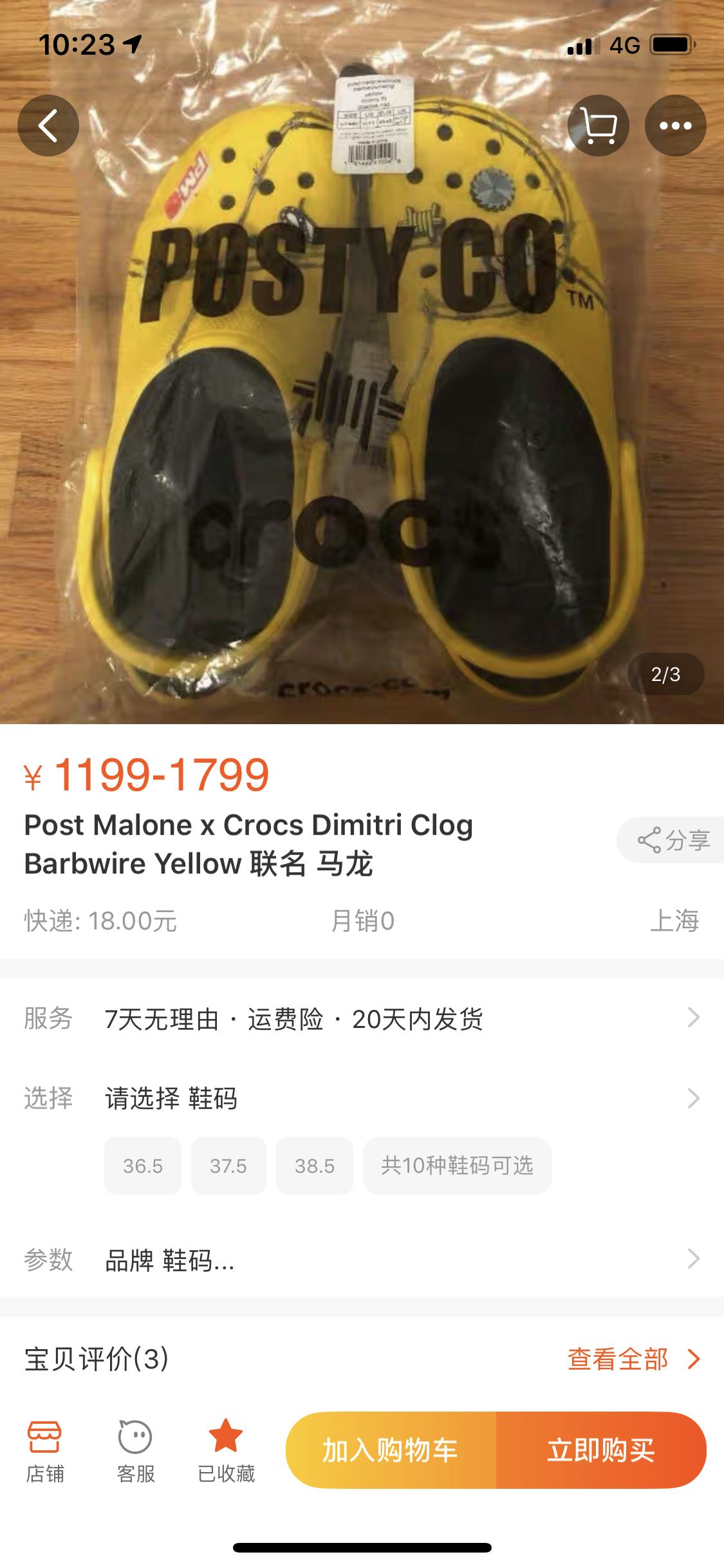Go back using the arrow icon
The height and width of the screenshot is (1568, 724).
tap(48, 126)
